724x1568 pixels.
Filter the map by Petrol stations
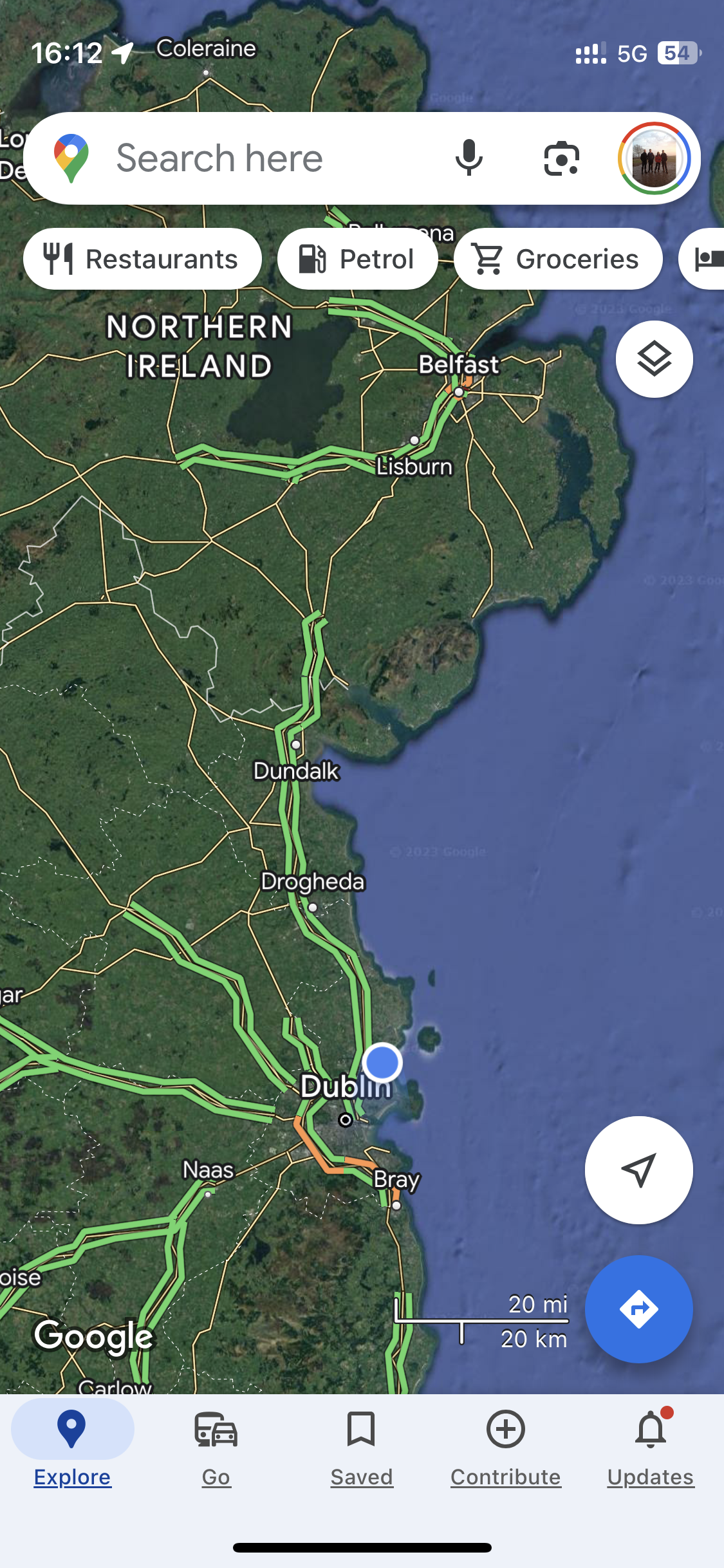pyautogui.click(x=357, y=259)
